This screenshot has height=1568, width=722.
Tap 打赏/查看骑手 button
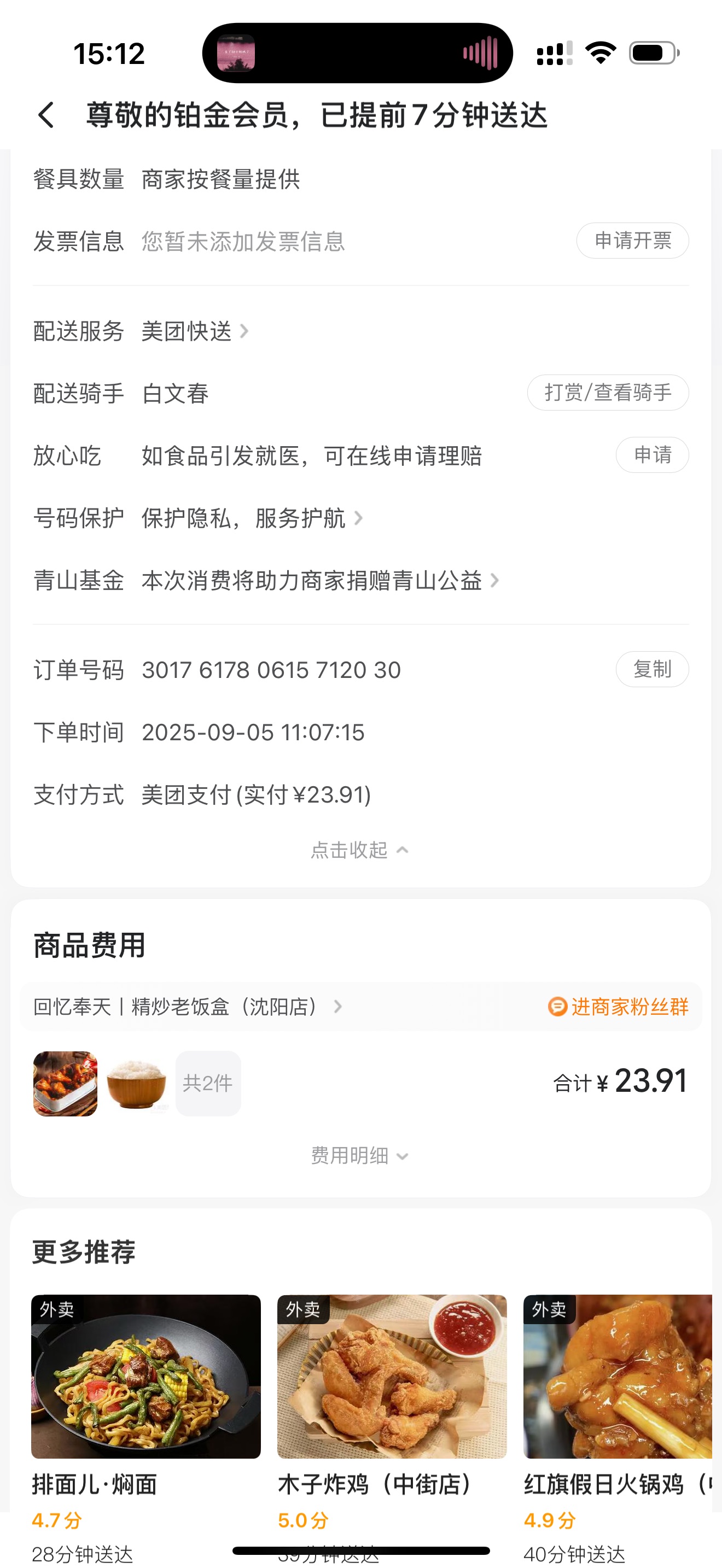[608, 393]
